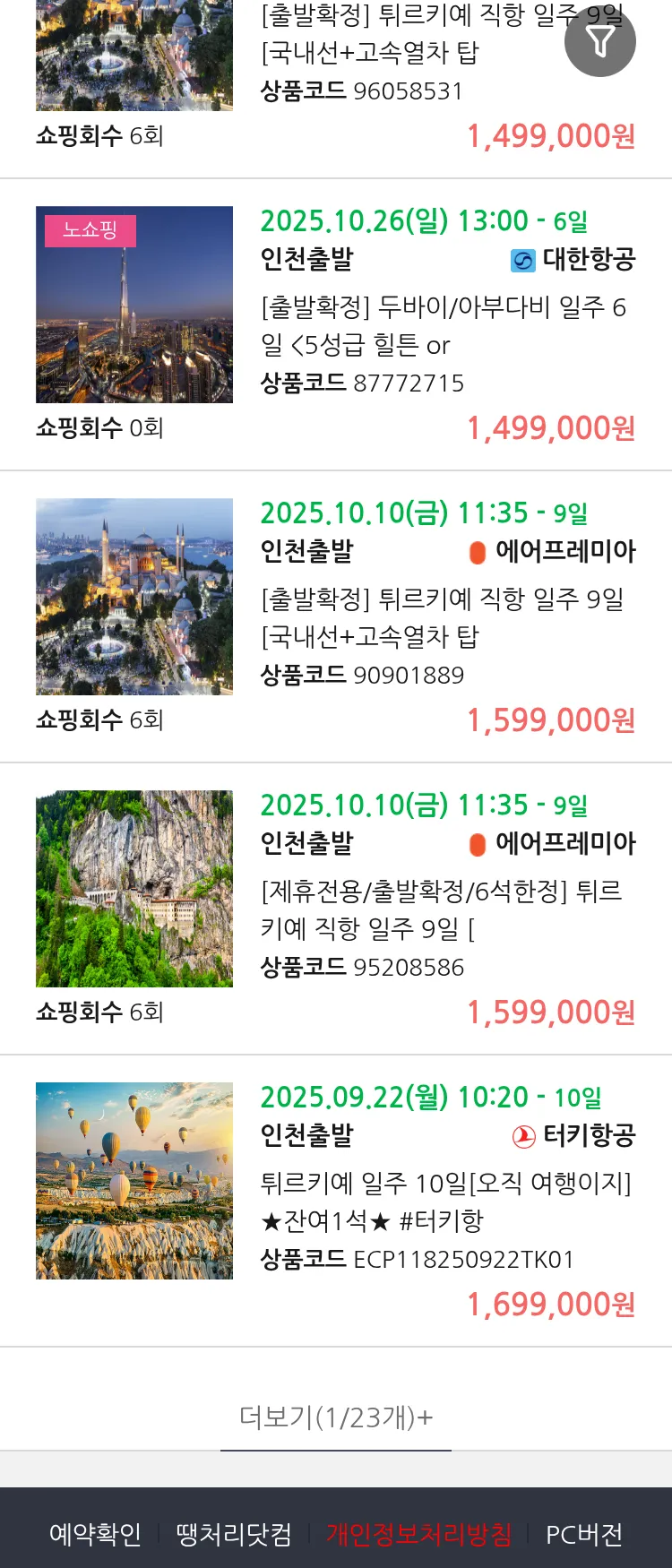This screenshot has height=1568, width=672.
Task: Go to 예약확인 in the footer
Action: point(95,1534)
